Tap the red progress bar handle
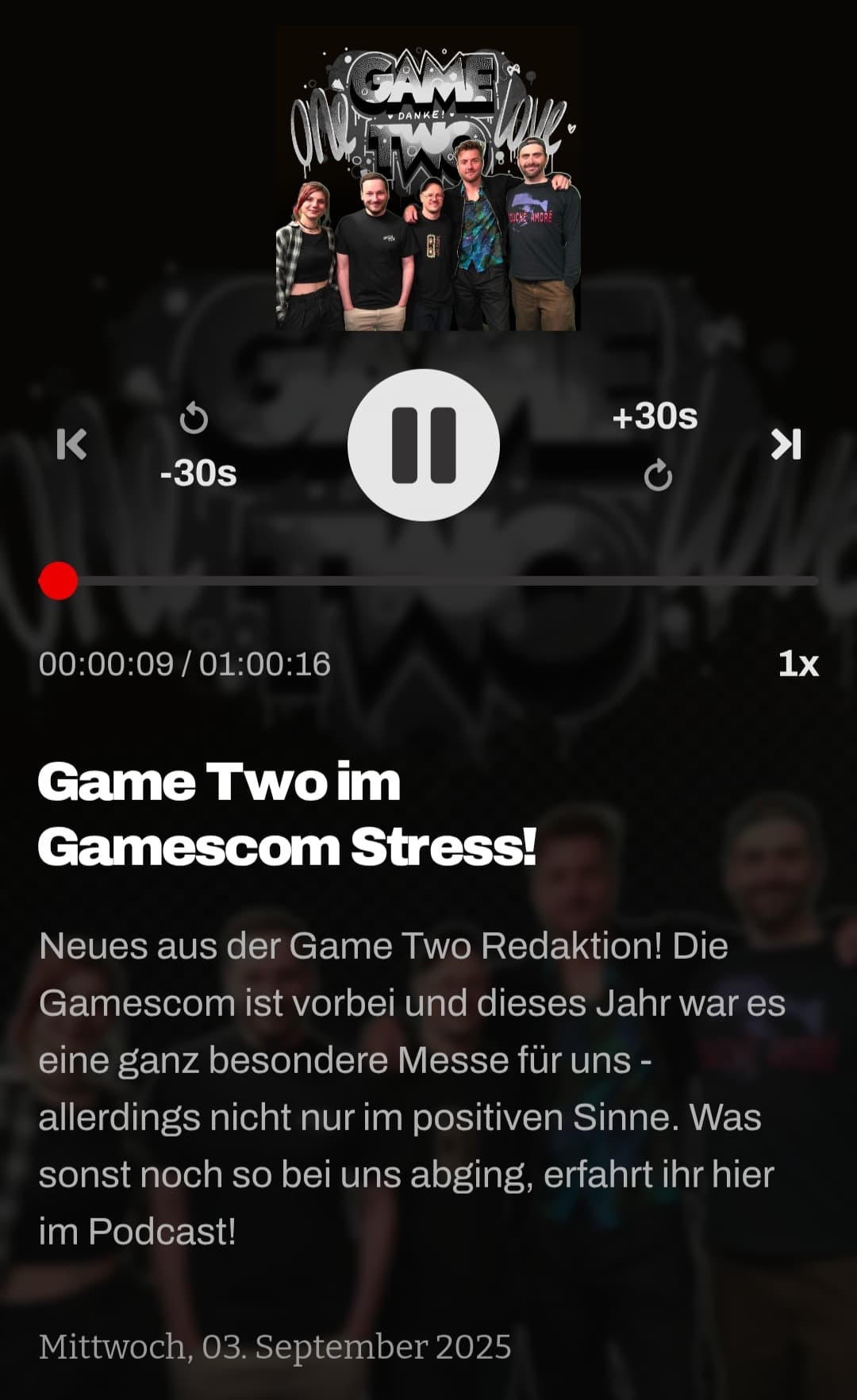This screenshot has width=857, height=1400. pyautogui.click(x=58, y=581)
